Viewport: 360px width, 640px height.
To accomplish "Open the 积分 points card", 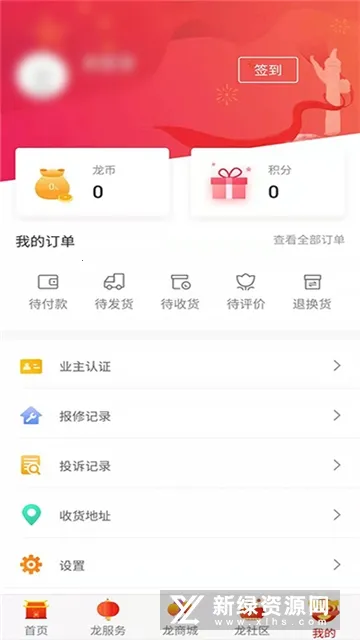I will [268, 182].
